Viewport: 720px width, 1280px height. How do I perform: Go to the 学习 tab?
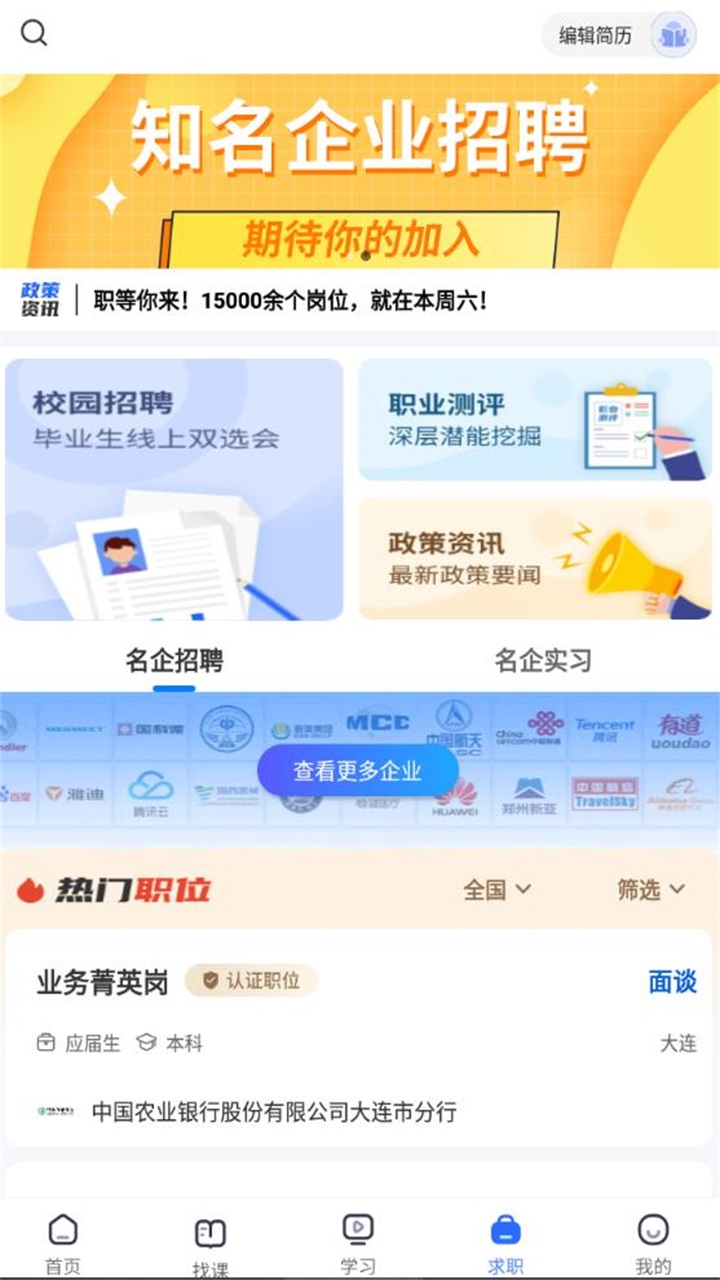coord(358,1243)
